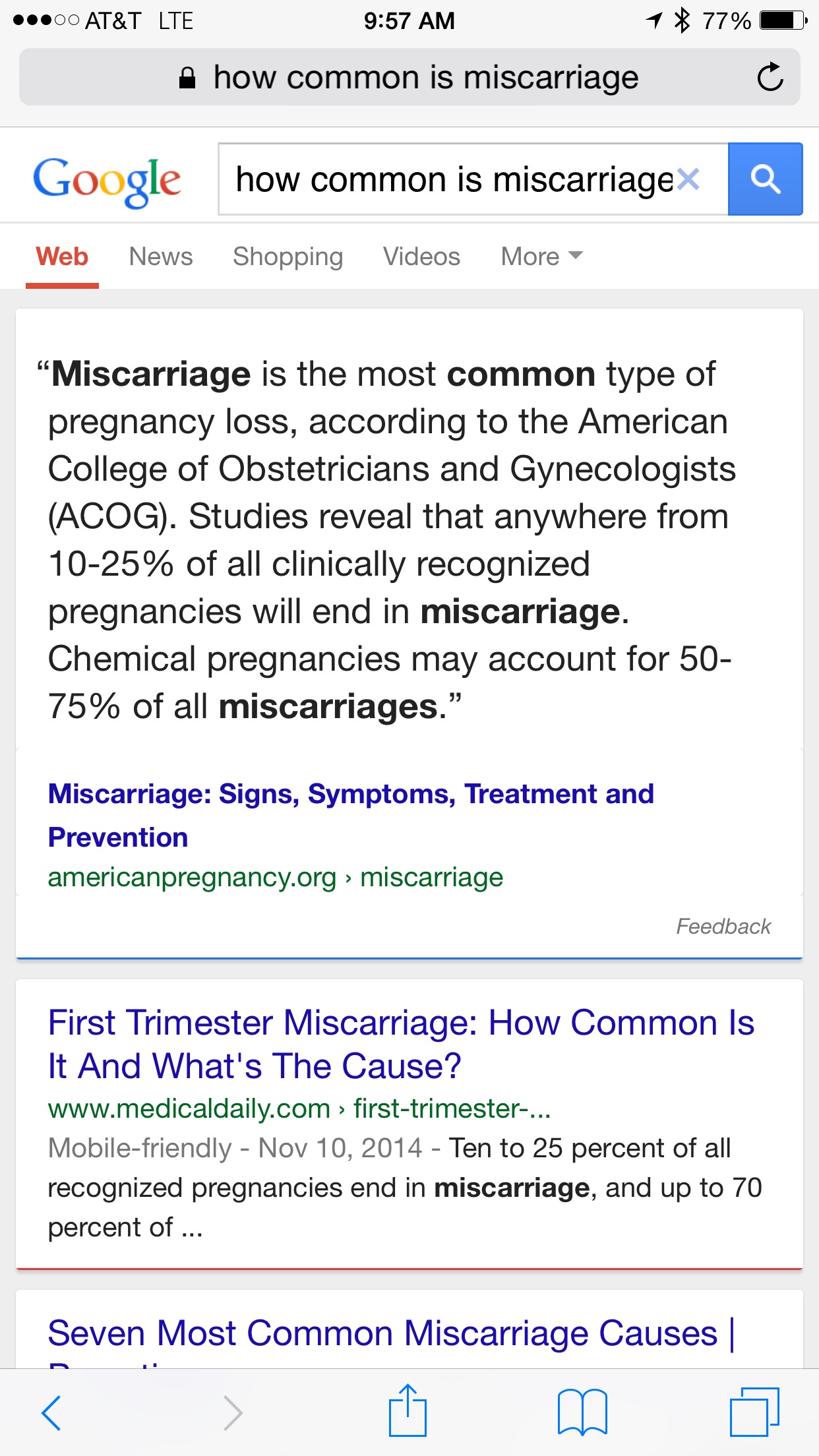Open the Safari share sheet
Viewport: 819px width, 1456px height.
[408, 1411]
